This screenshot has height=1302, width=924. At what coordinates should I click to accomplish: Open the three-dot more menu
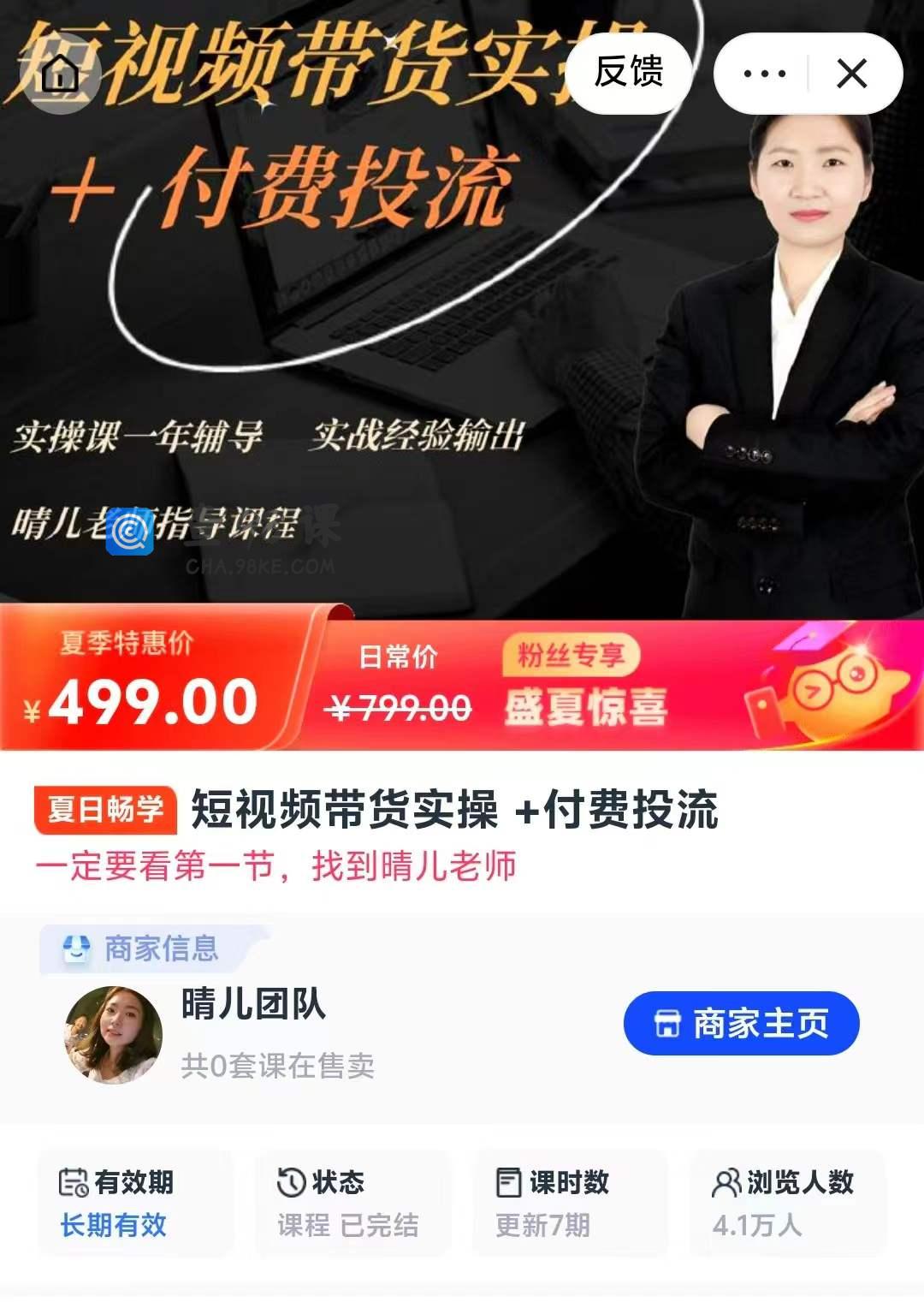click(764, 74)
